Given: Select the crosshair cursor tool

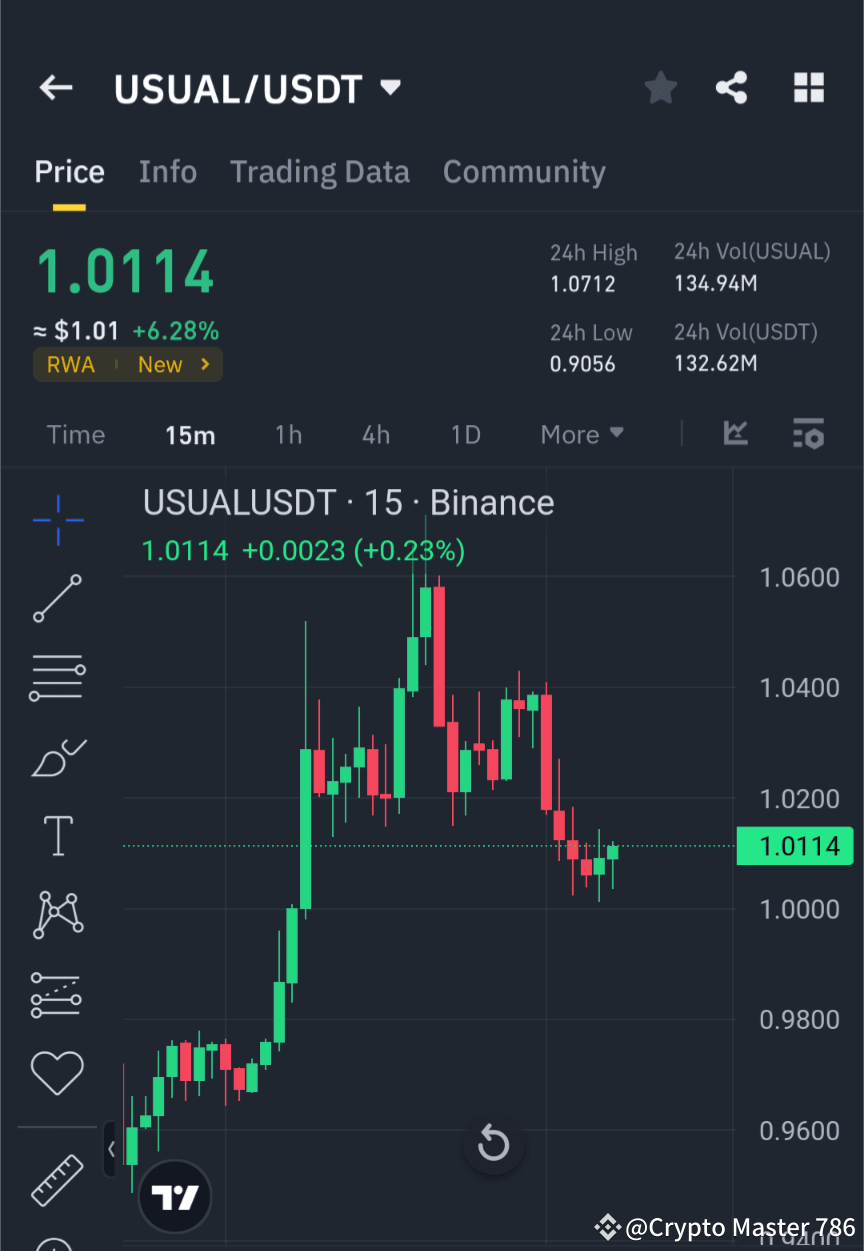Looking at the screenshot, I should (x=57, y=521).
